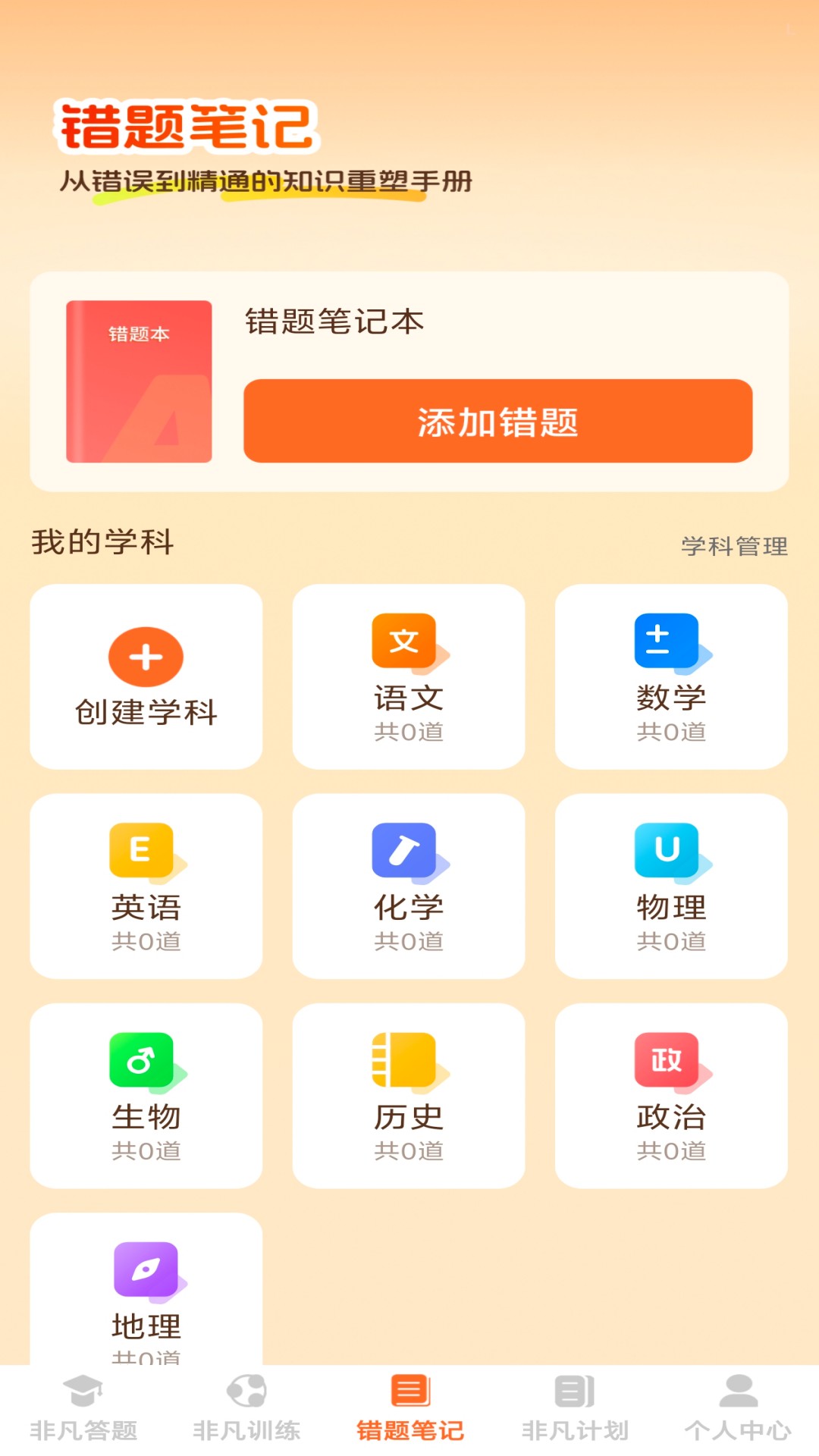Create a new subject via 创建学科
819x1456 pixels.
coord(146,676)
